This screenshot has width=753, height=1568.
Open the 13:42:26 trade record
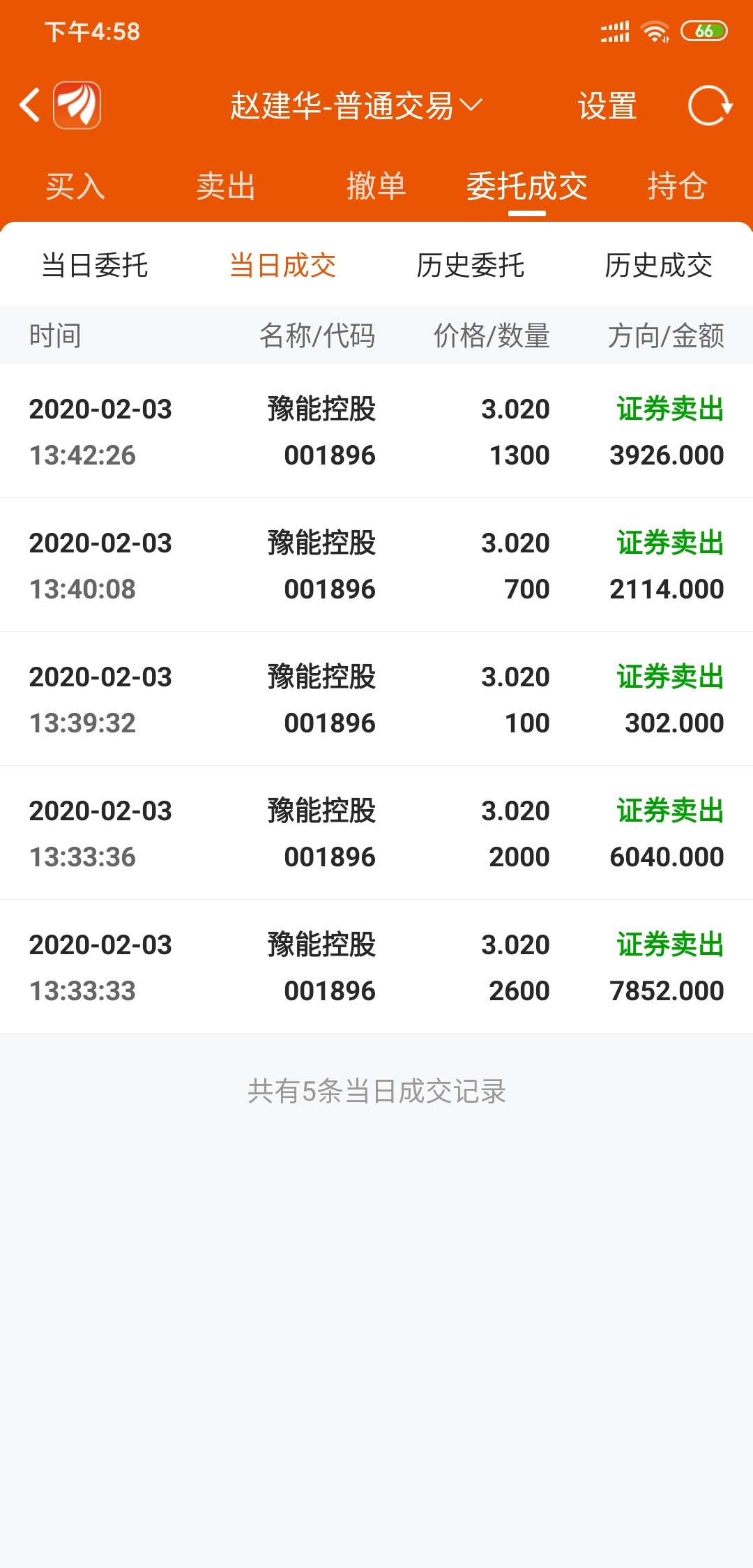pos(376,431)
